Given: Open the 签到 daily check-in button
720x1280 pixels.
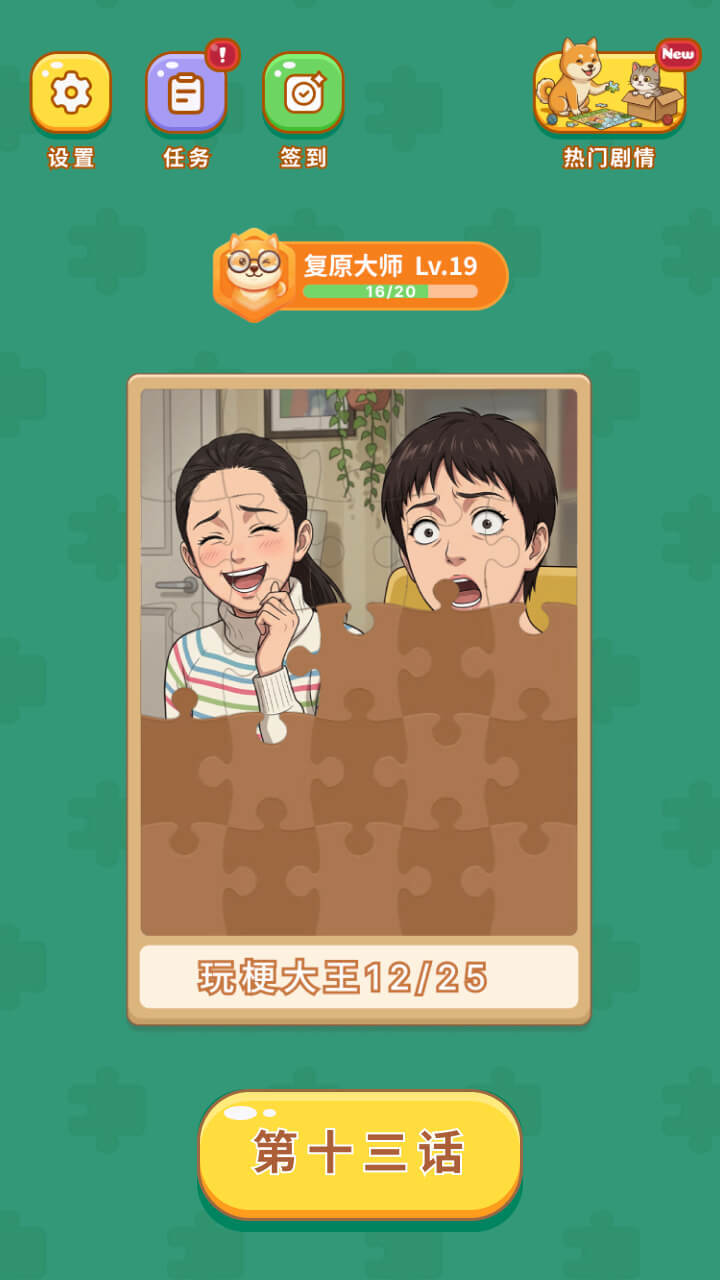Looking at the screenshot, I should click(303, 93).
